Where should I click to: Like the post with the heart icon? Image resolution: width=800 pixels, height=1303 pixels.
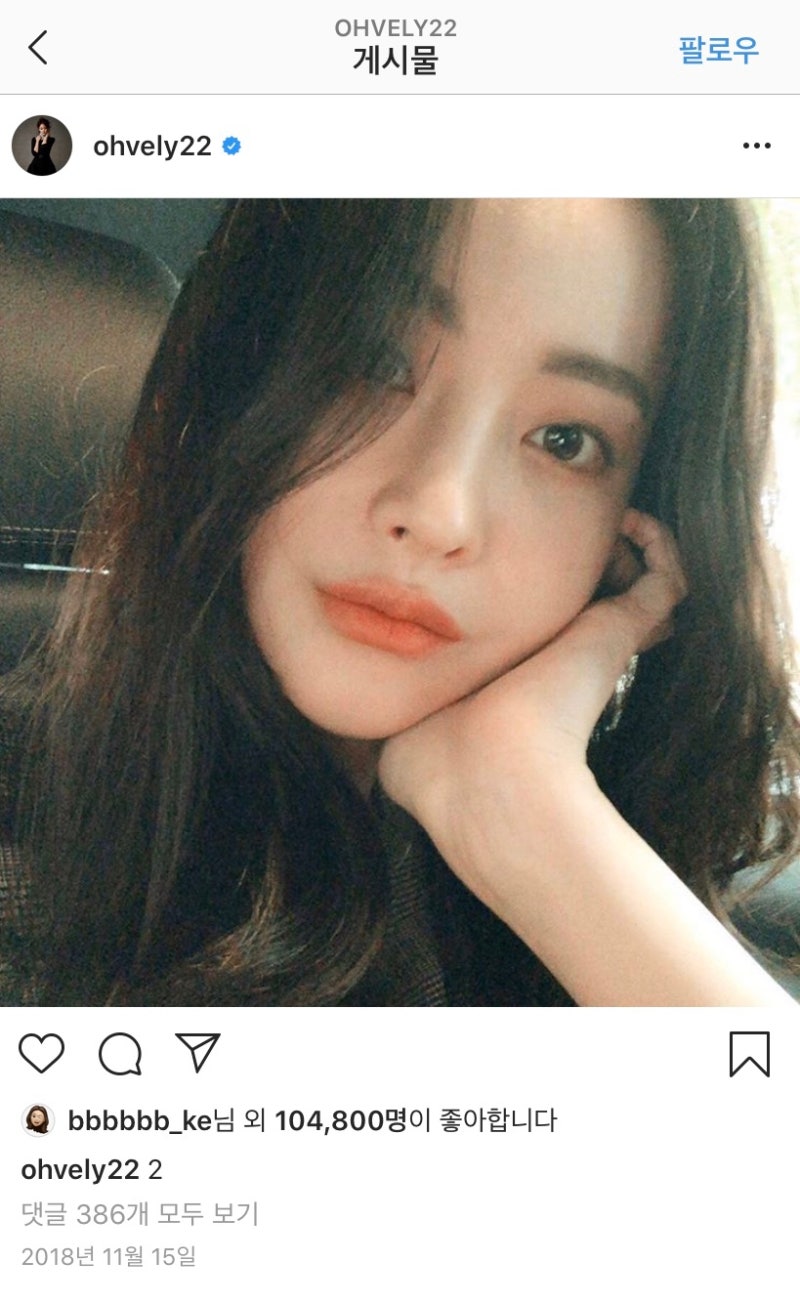pos(42,1053)
